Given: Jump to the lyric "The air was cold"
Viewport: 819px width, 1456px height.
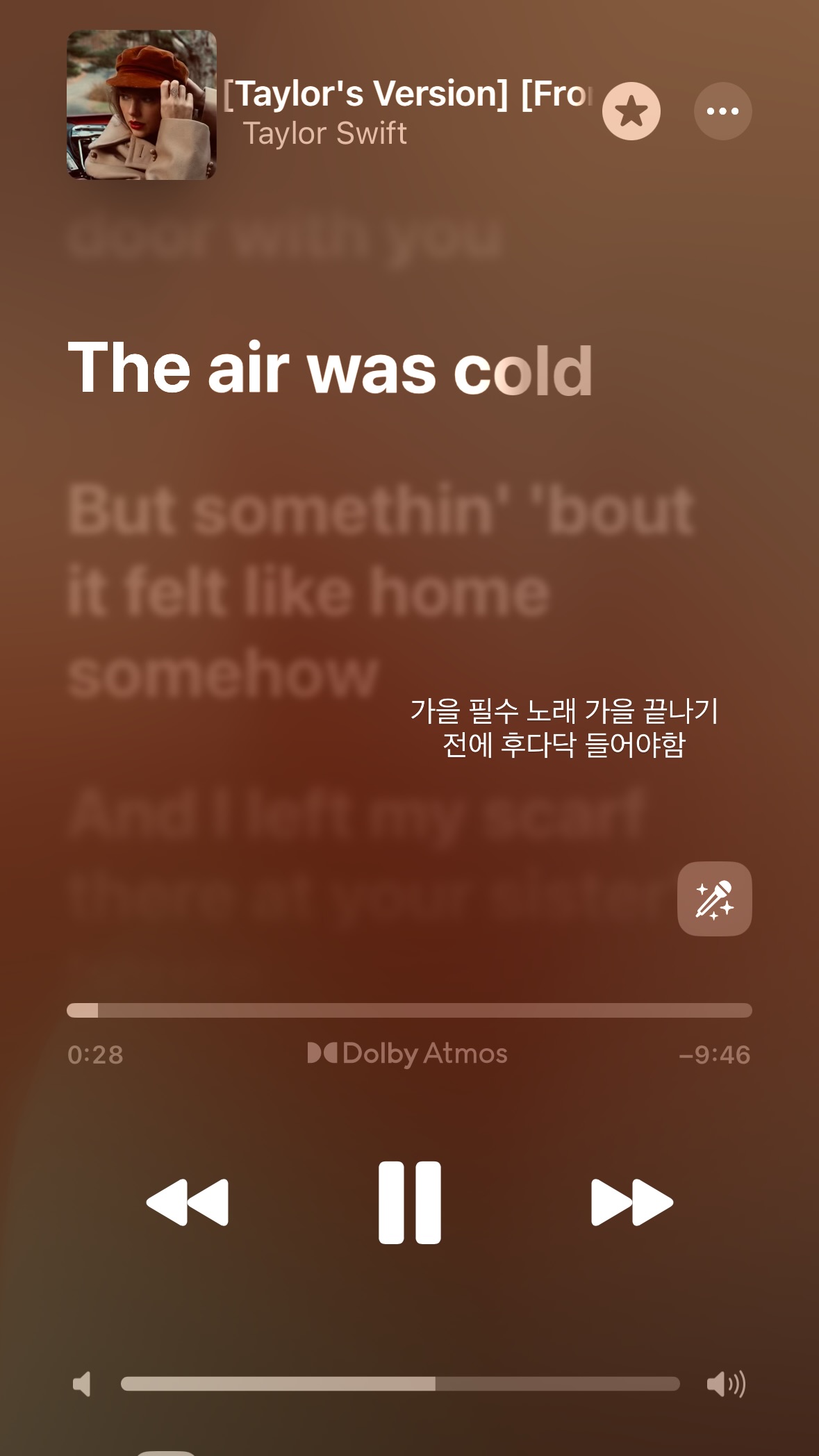Looking at the screenshot, I should click(331, 368).
